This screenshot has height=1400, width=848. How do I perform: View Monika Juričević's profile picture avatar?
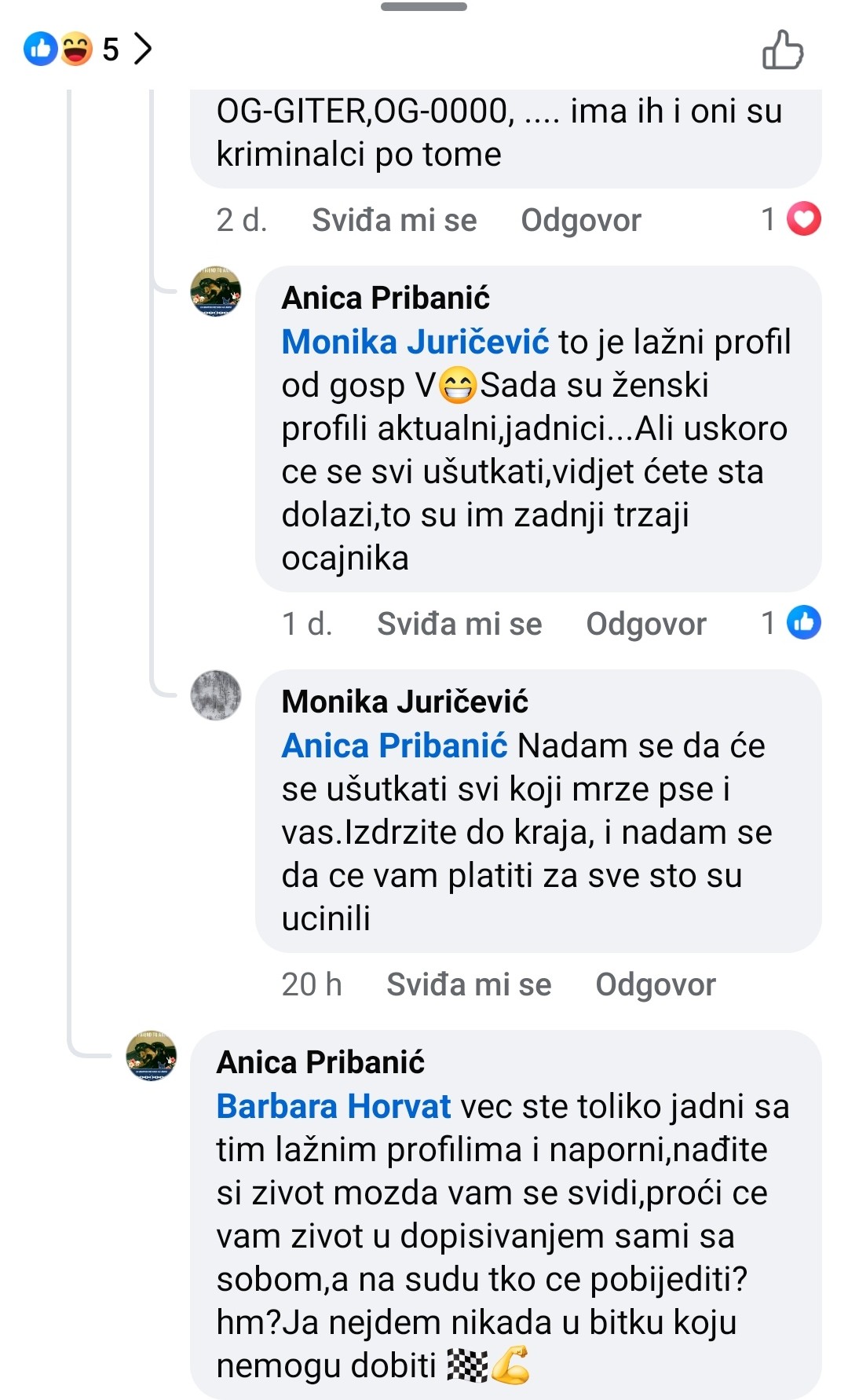pos(216,695)
